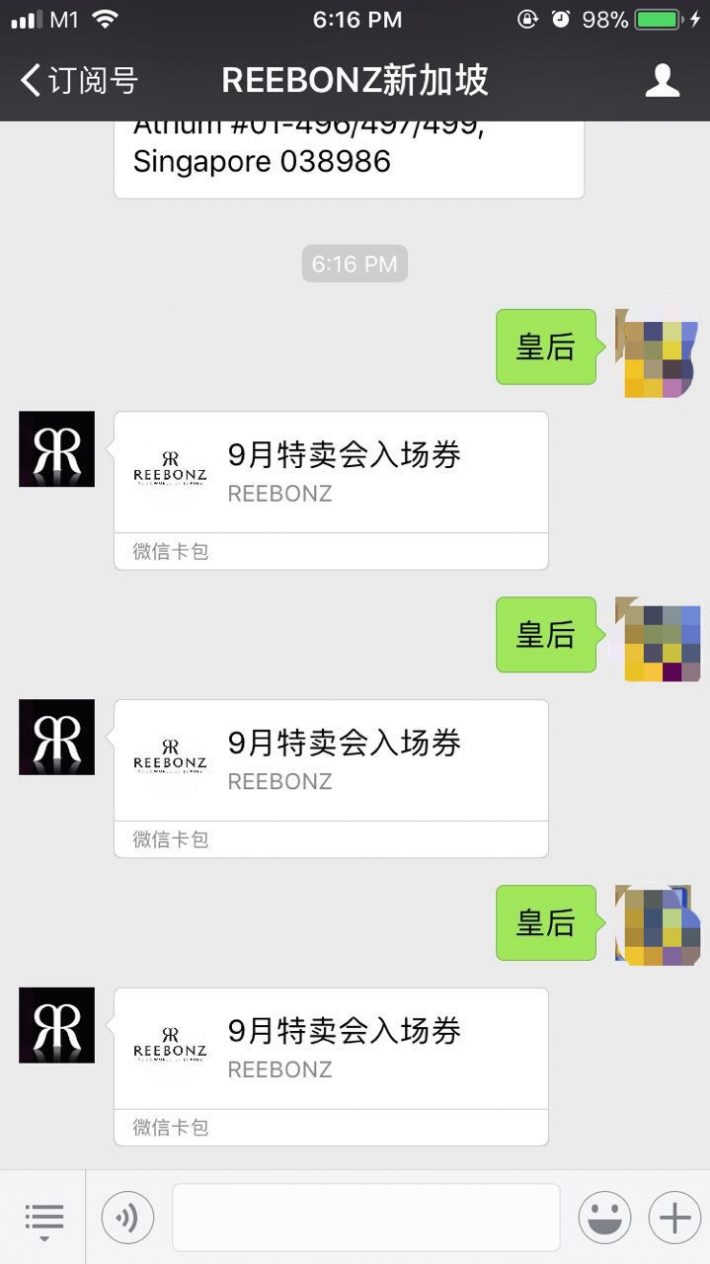The width and height of the screenshot is (710, 1264).
Task: Open the REEBONZ account profile icon
Action: click(662, 80)
